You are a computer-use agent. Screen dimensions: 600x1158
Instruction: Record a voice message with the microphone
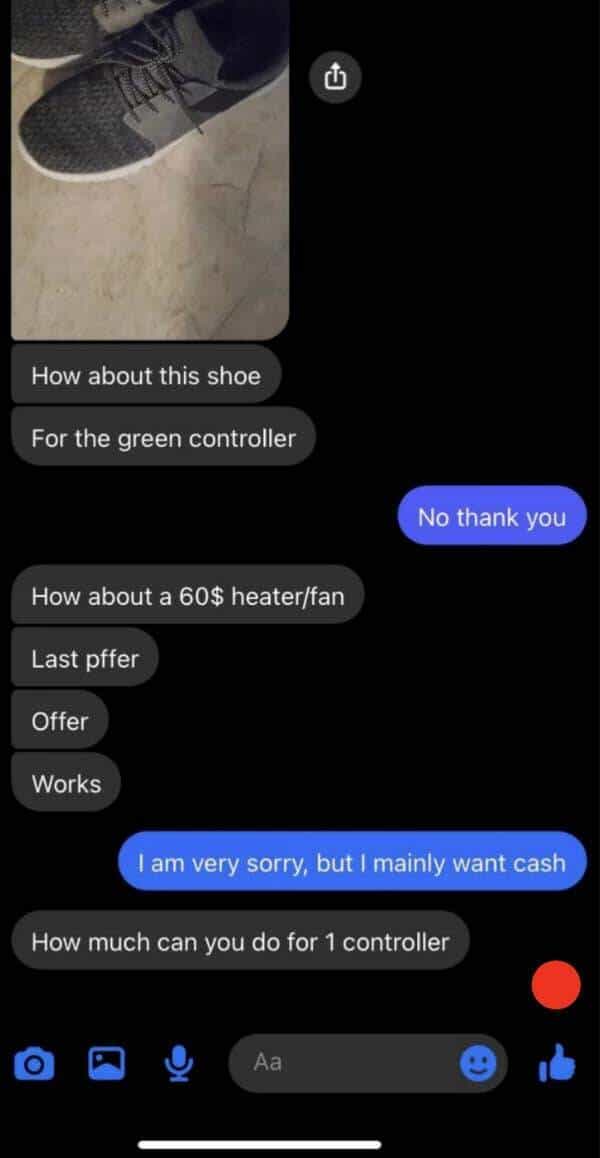[x=179, y=1063]
